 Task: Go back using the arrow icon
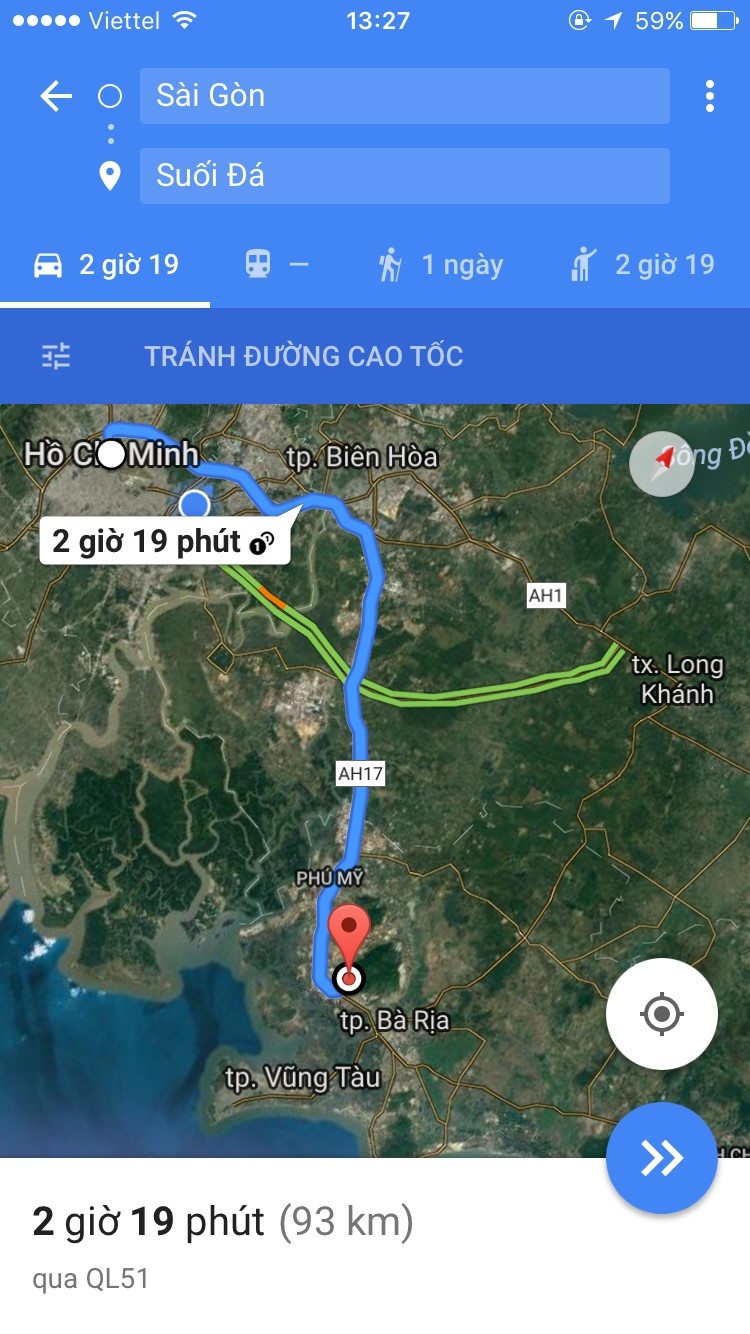(x=56, y=96)
